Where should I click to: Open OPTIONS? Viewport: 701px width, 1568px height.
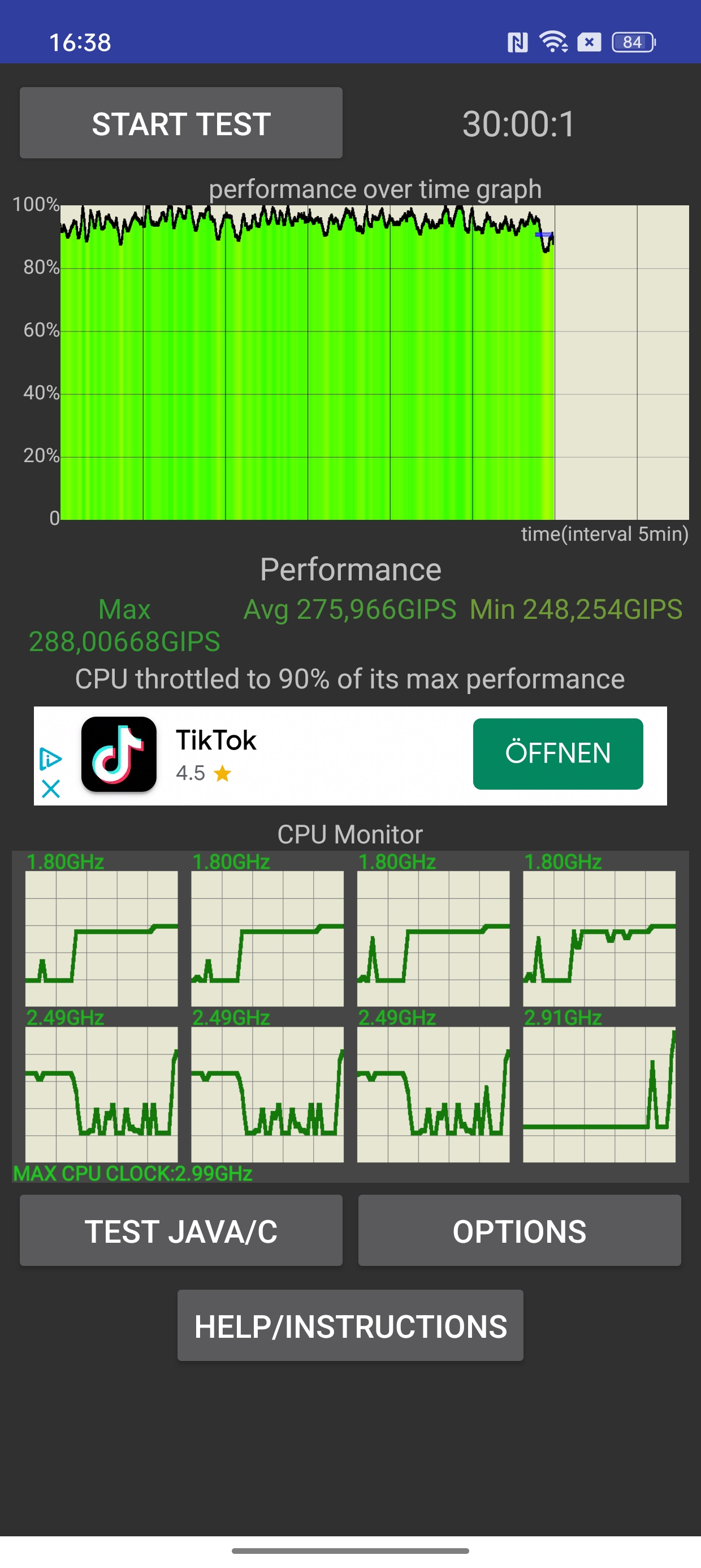[520, 1231]
